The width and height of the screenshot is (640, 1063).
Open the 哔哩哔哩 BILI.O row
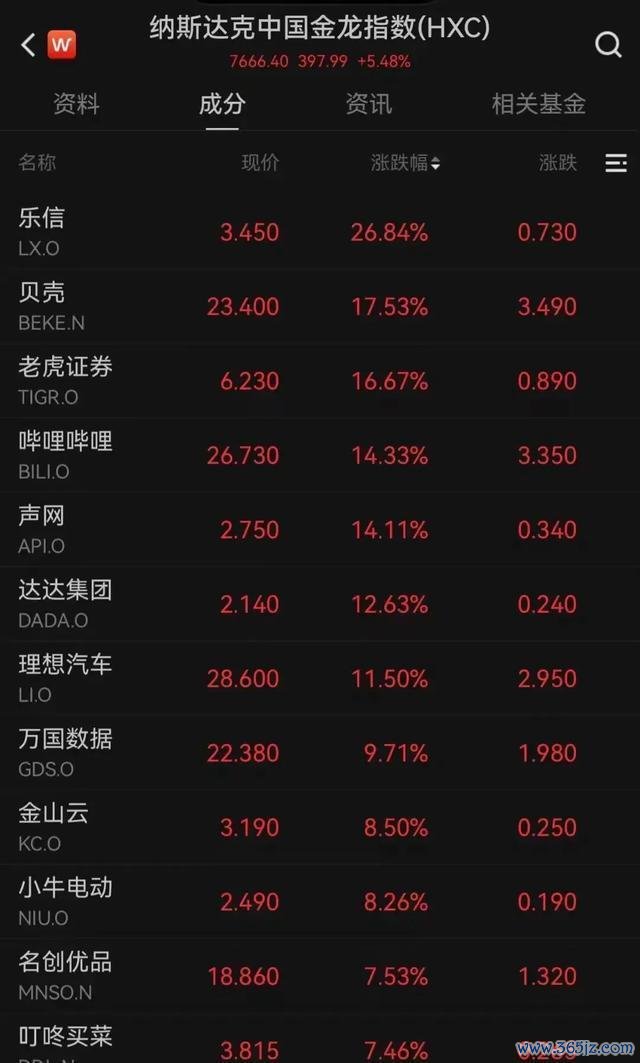point(320,456)
